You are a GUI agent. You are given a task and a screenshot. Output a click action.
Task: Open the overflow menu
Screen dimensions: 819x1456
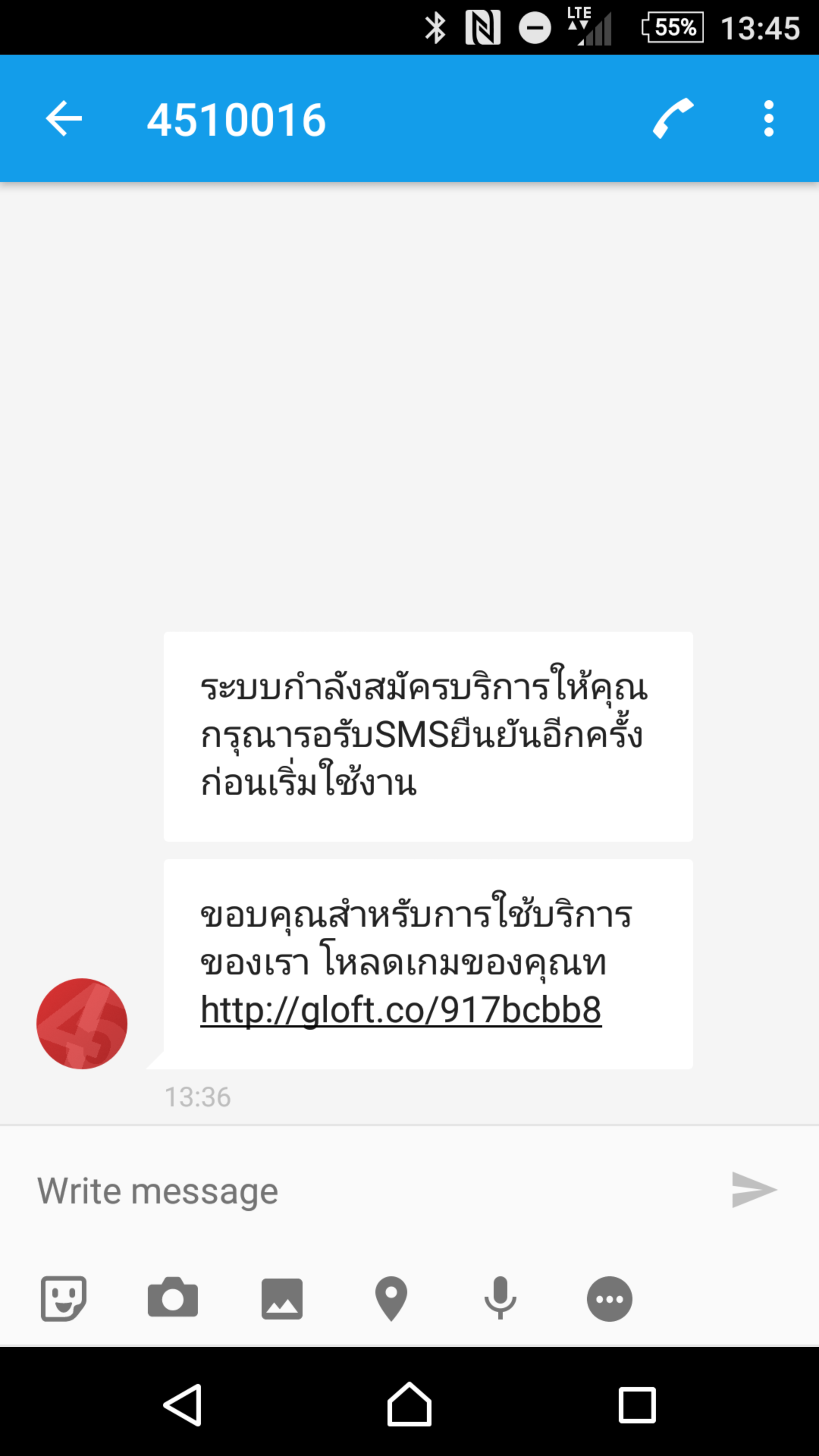pos(768,119)
